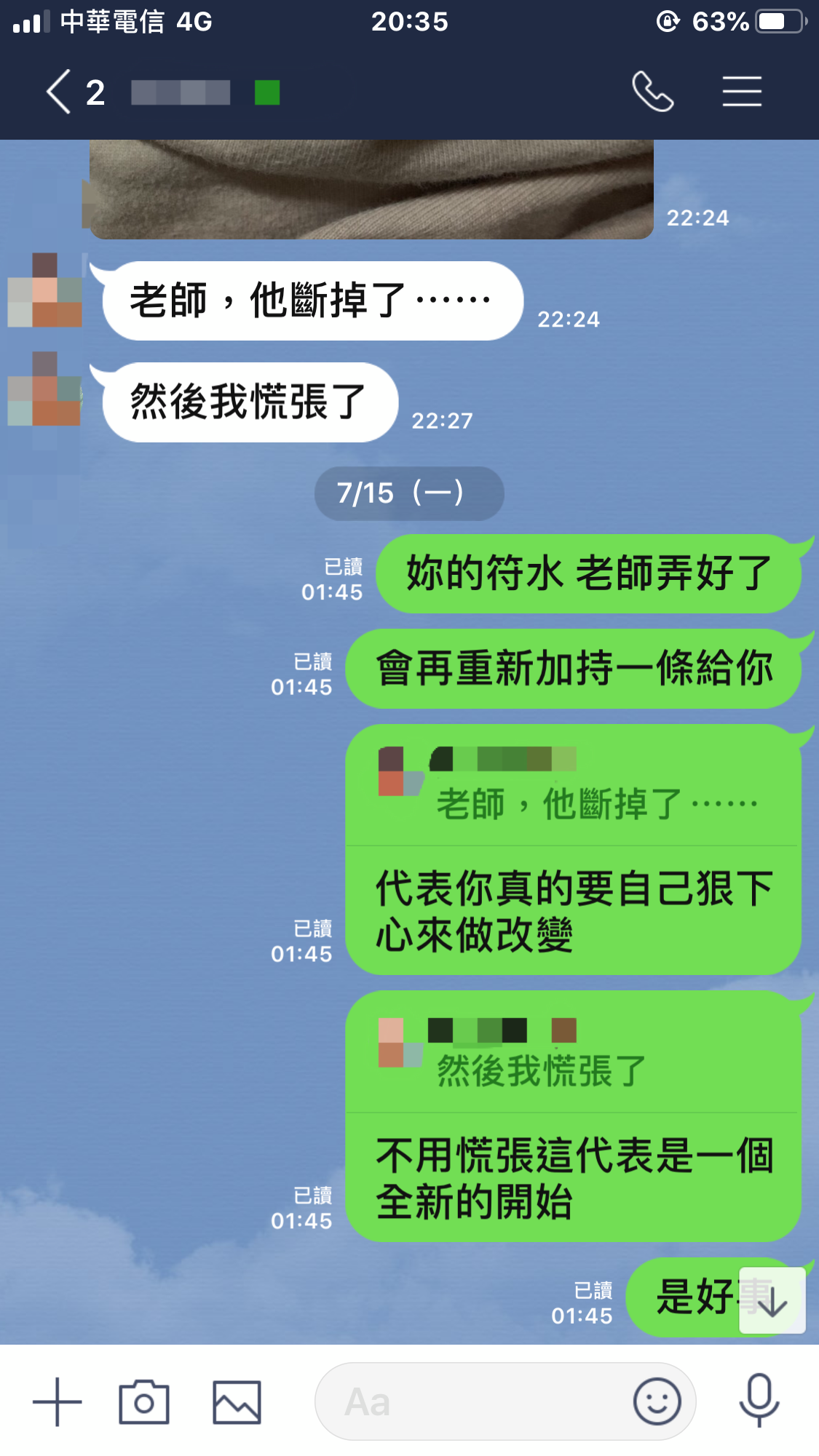Open the plus attachment menu
The width and height of the screenshot is (819, 1456).
pyautogui.click(x=57, y=1401)
